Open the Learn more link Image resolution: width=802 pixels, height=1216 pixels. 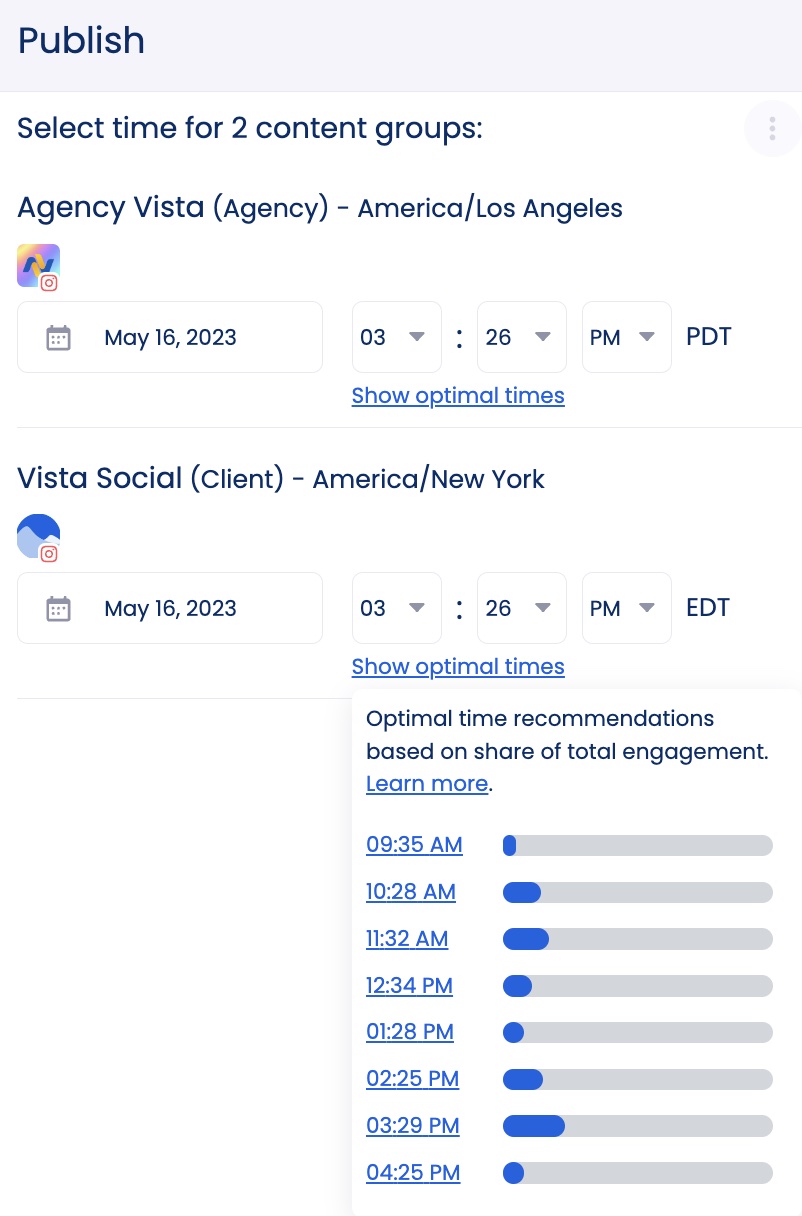[426, 784]
